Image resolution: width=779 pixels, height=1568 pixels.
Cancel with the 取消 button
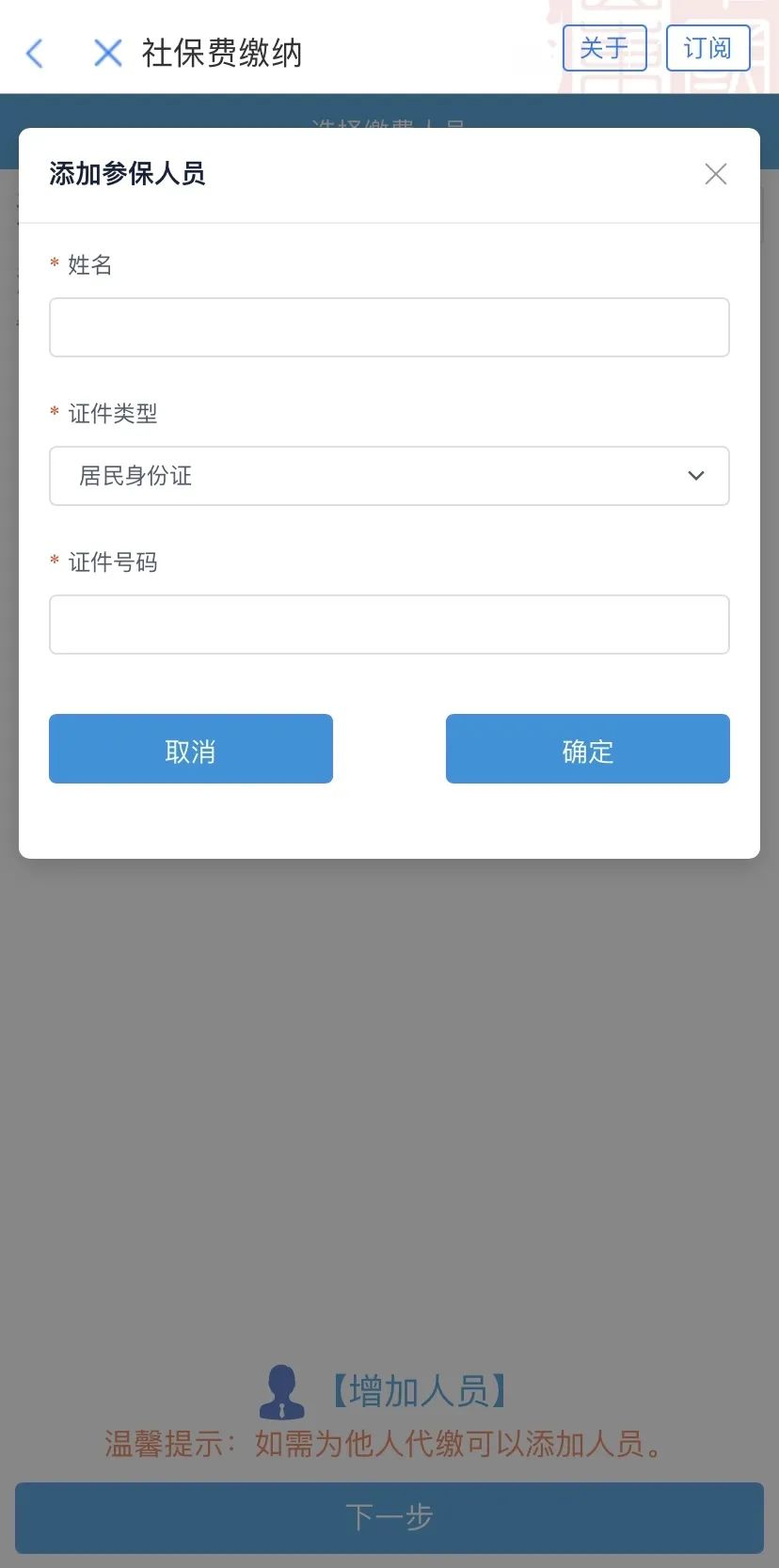pos(191,749)
